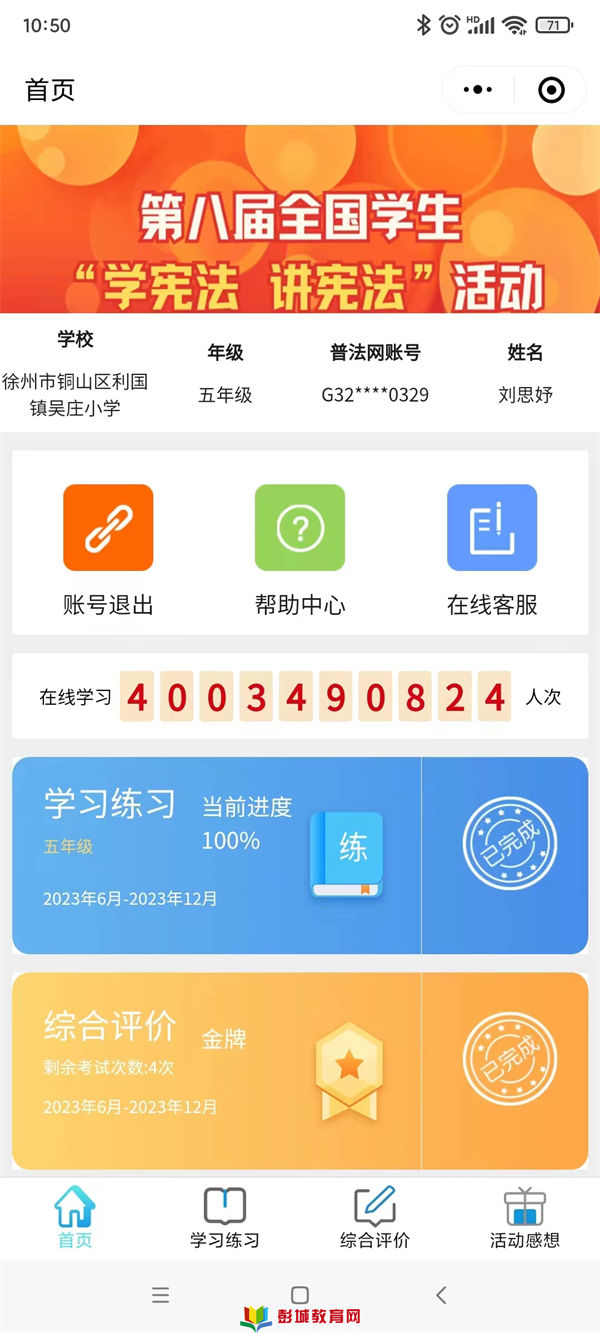The width and height of the screenshot is (600, 1333).
Task: Close the mini program via circle icon
Action: click(x=551, y=90)
